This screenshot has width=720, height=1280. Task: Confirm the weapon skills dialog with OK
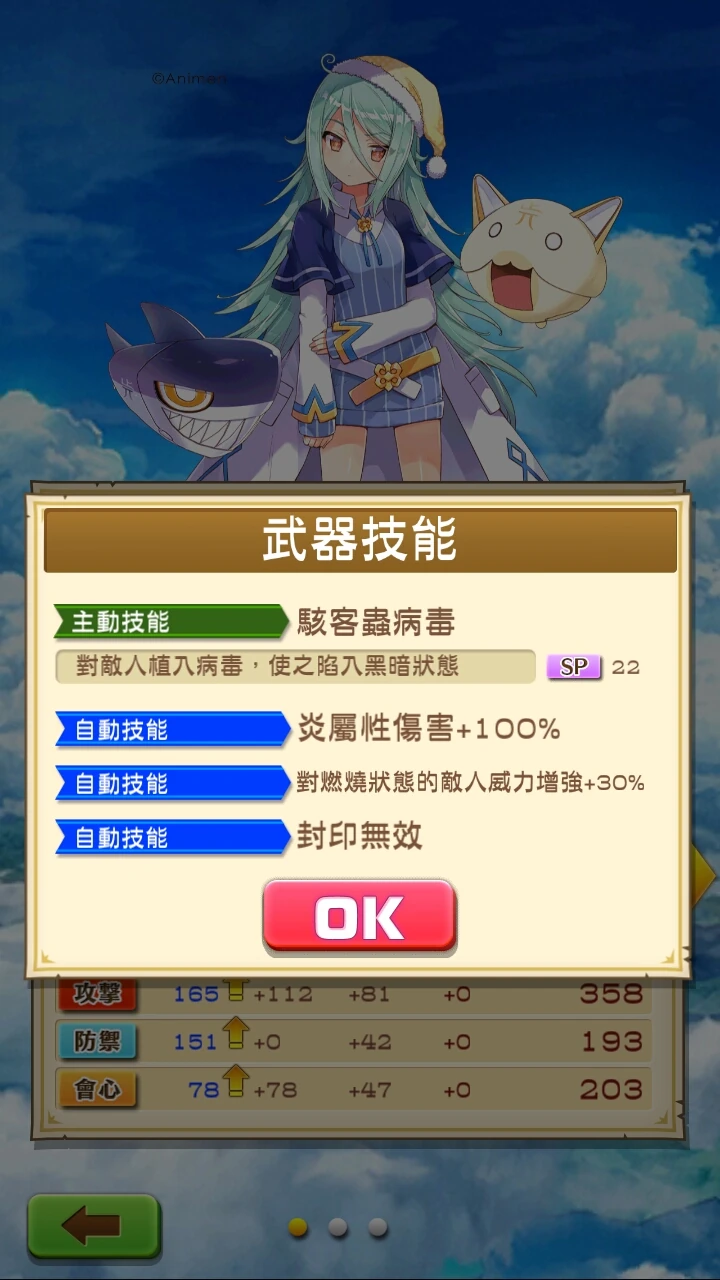[x=359, y=915]
